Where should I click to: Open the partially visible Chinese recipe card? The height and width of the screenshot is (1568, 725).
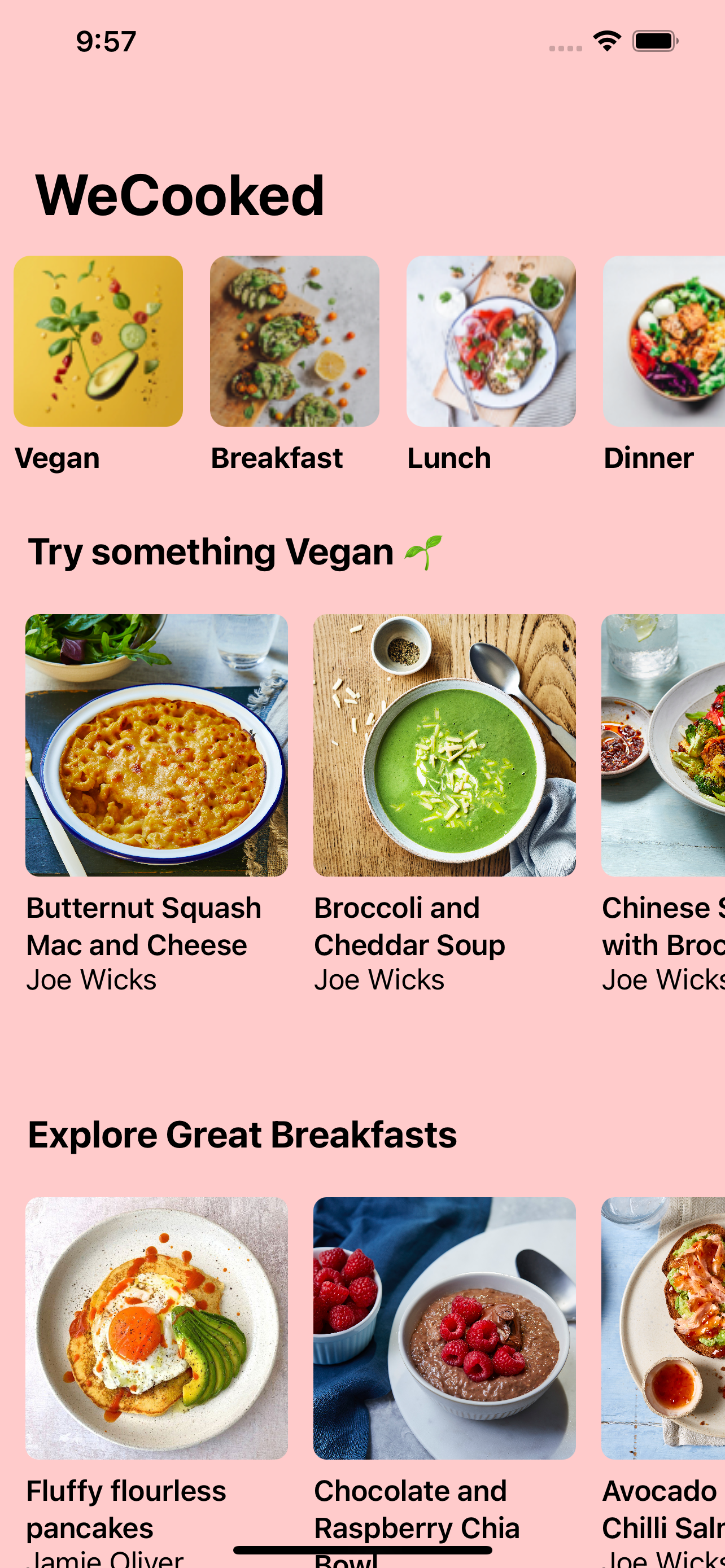coord(663,746)
